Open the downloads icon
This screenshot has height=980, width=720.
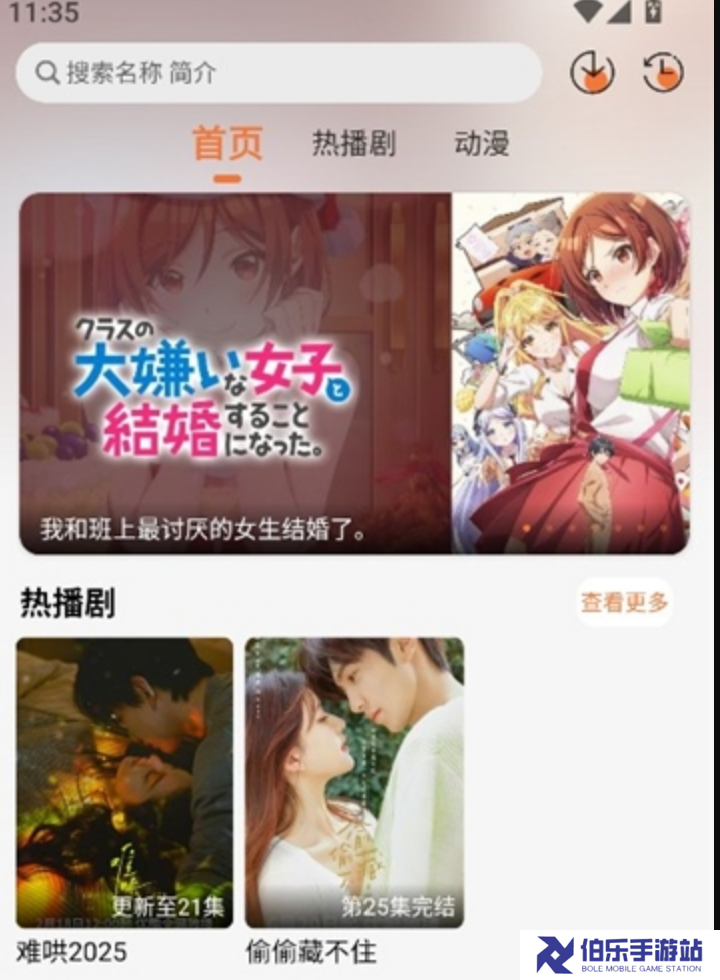(x=592, y=73)
